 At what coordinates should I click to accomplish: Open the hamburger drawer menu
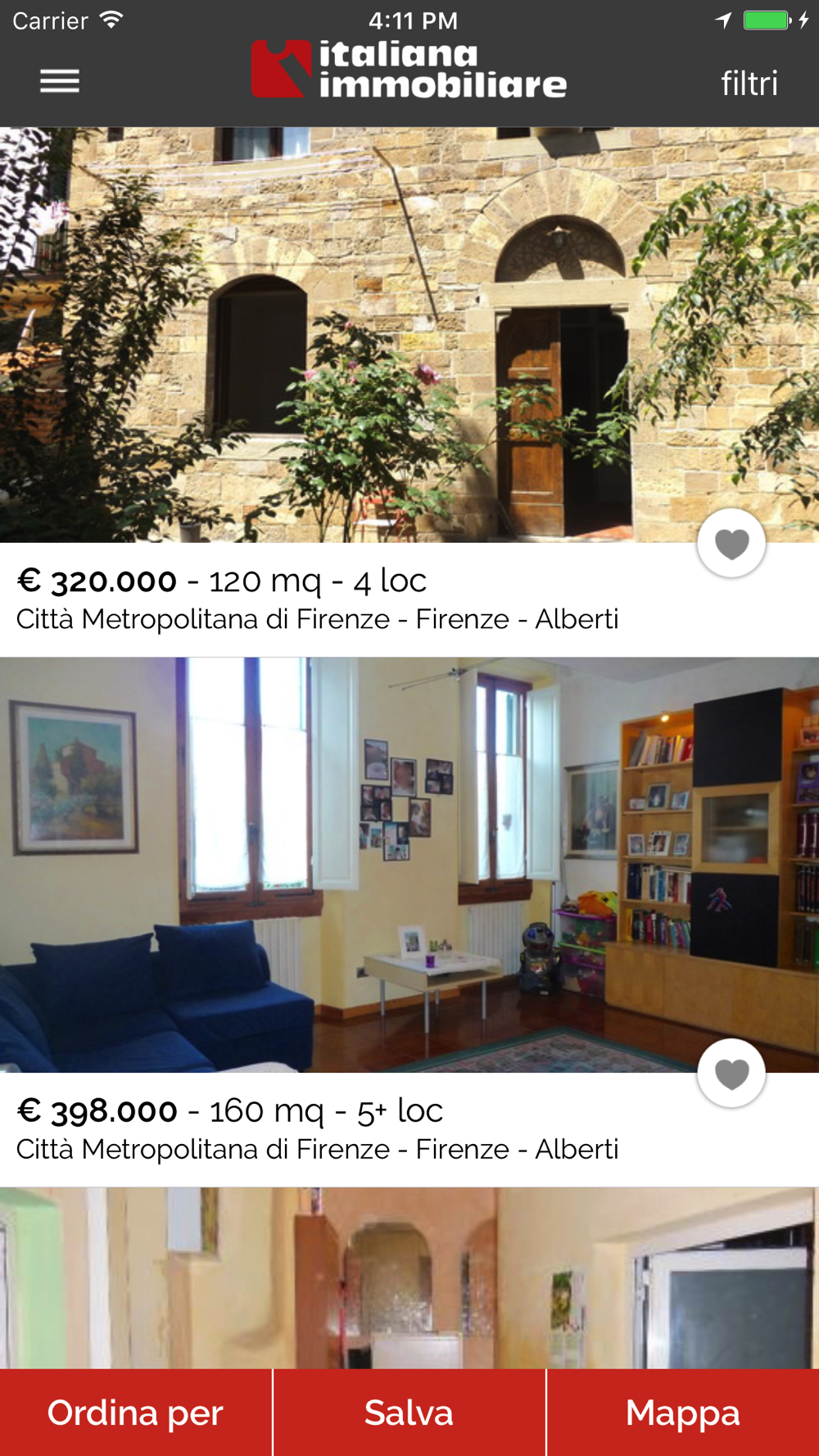(x=60, y=81)
